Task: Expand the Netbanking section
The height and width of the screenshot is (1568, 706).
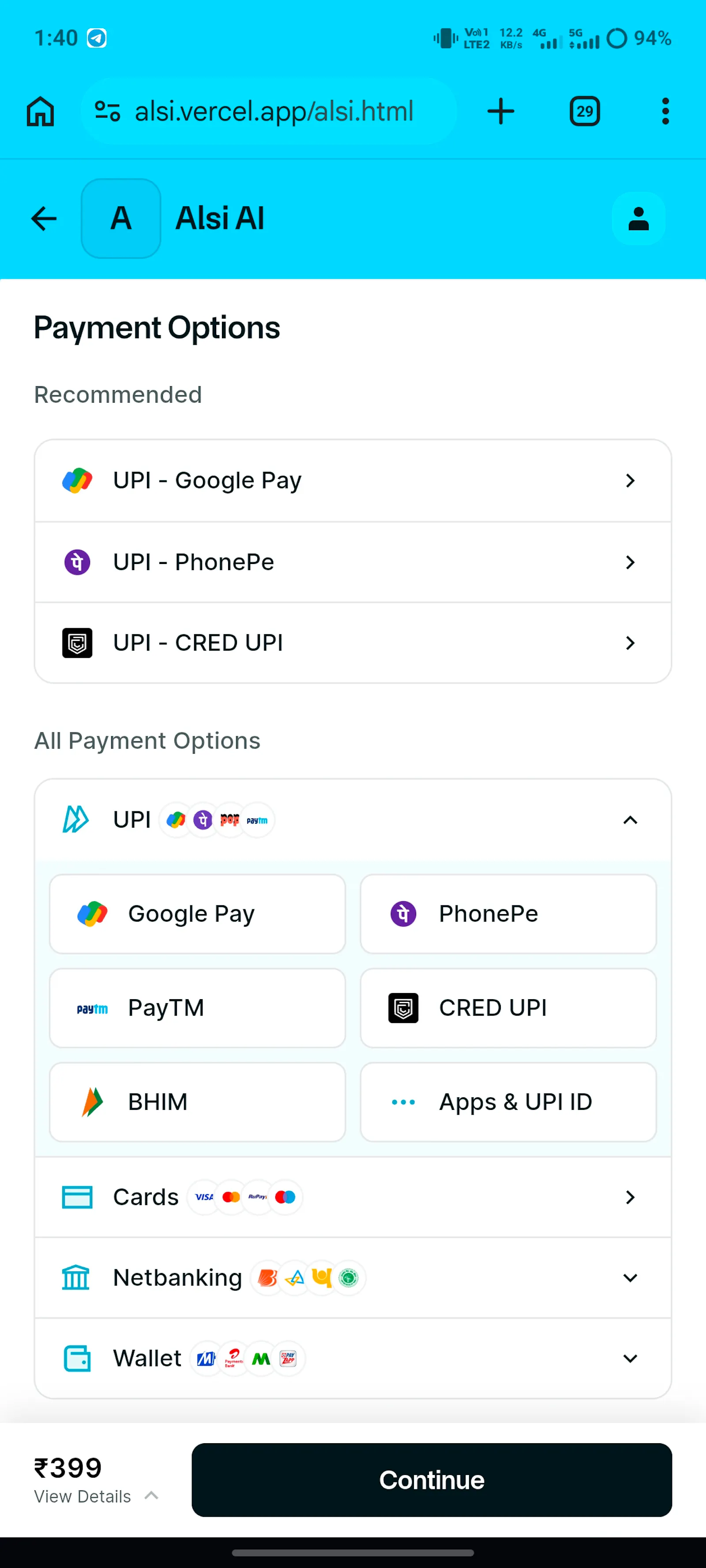Action: (353, 1278)
